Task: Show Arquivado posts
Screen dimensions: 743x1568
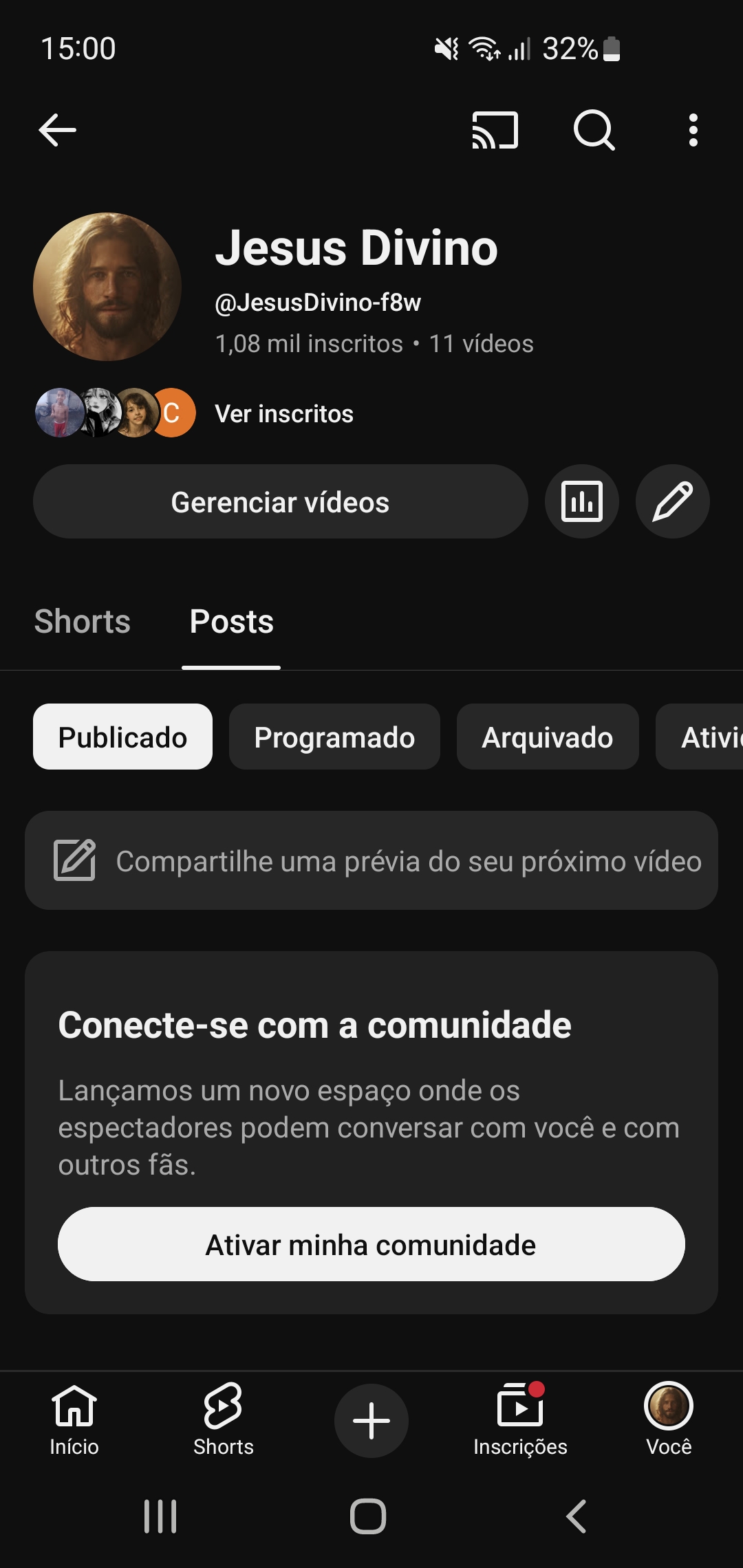Action: 548,737
